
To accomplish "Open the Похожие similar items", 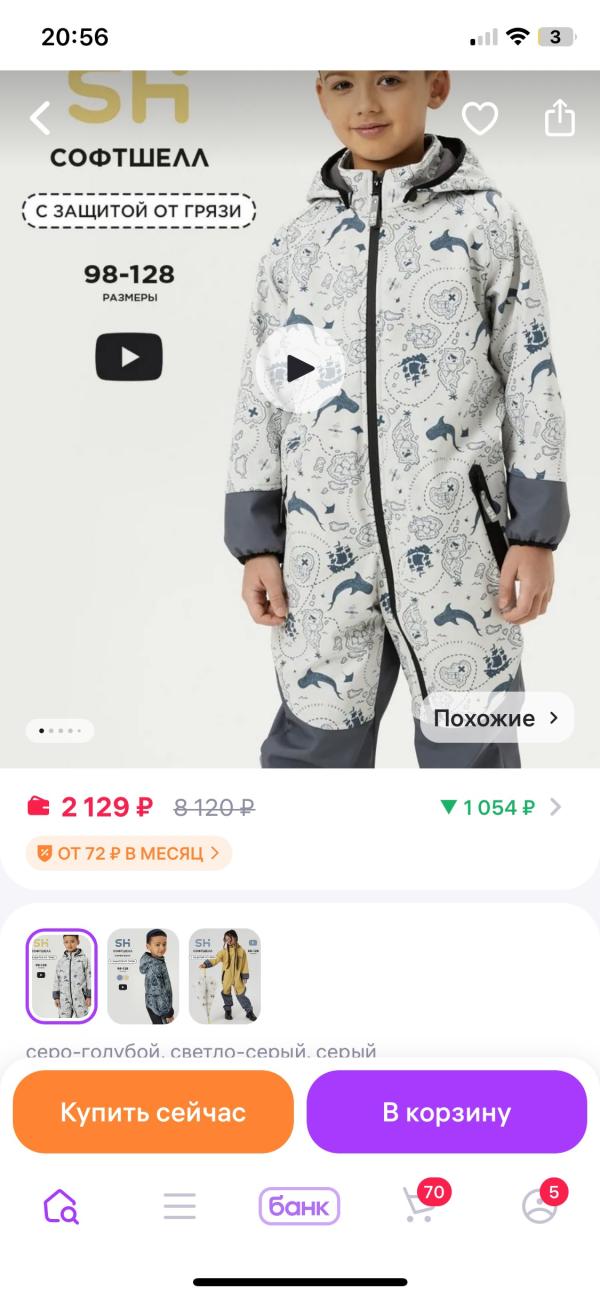I will pyautogui.click(x=497, y=718).
